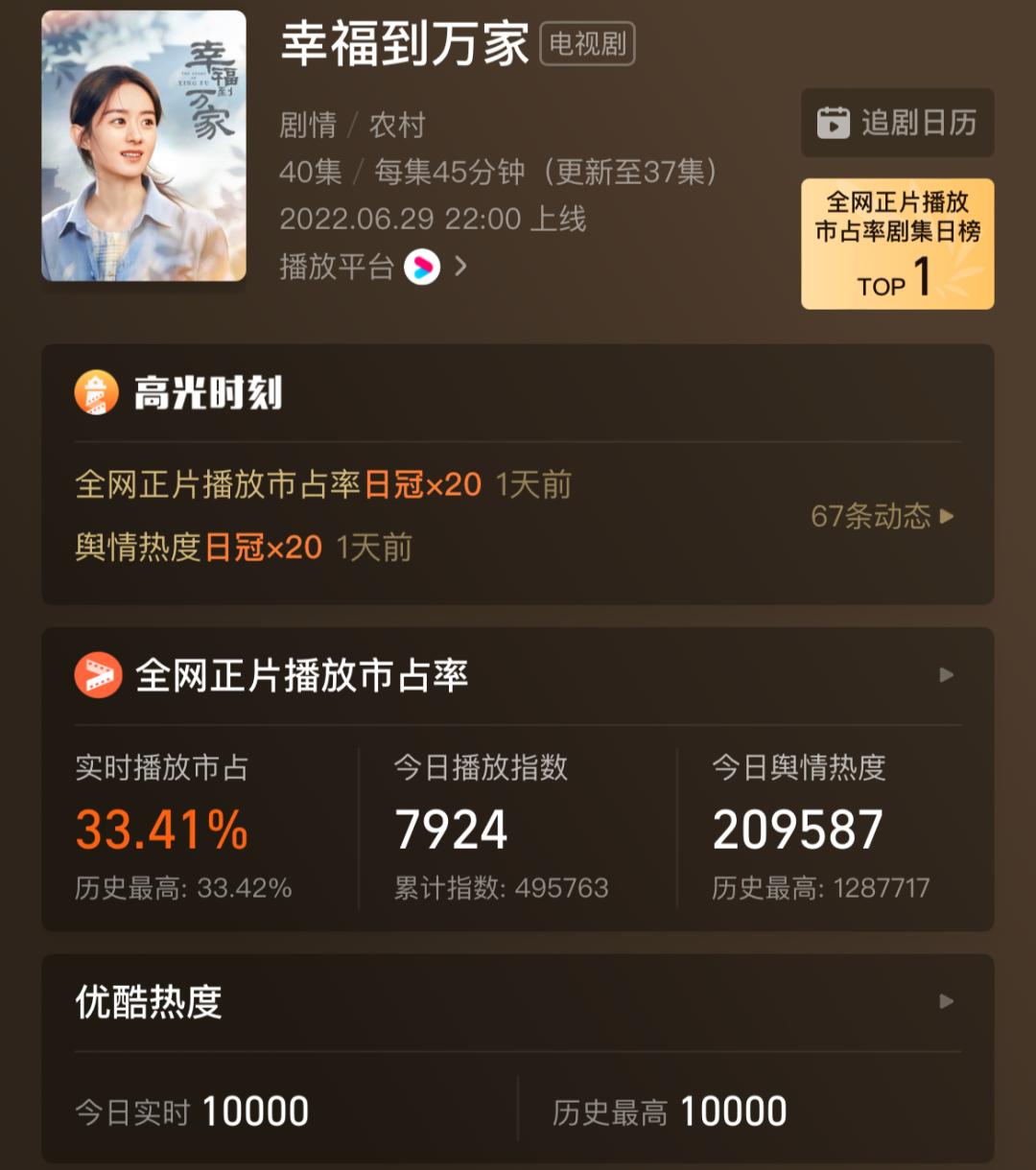Viewport: 1036px width, 1170px height.
Task: Expand the platform list via chevron after 播放平台
Action: coord(460,269)
